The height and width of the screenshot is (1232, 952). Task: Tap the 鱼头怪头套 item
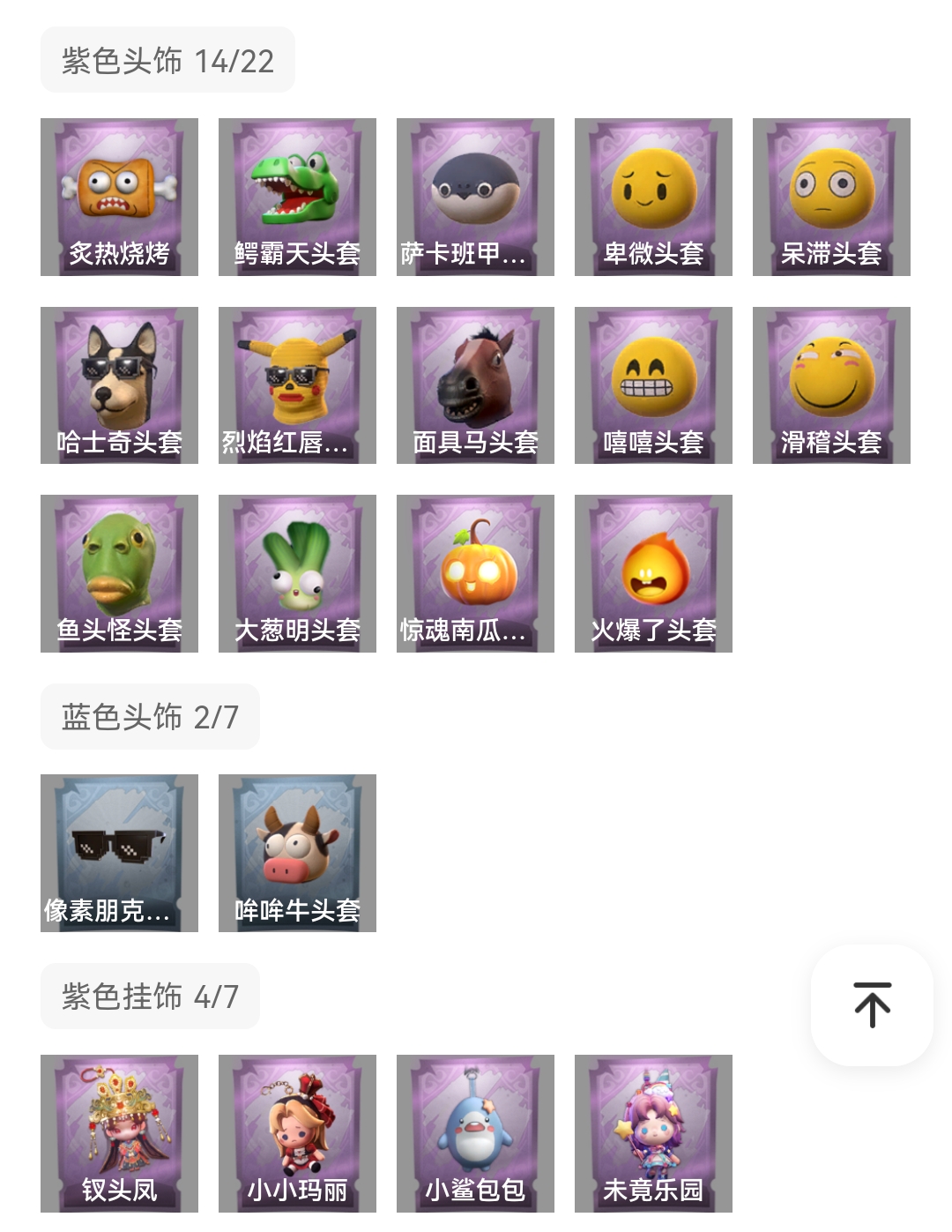click(119, 573)
